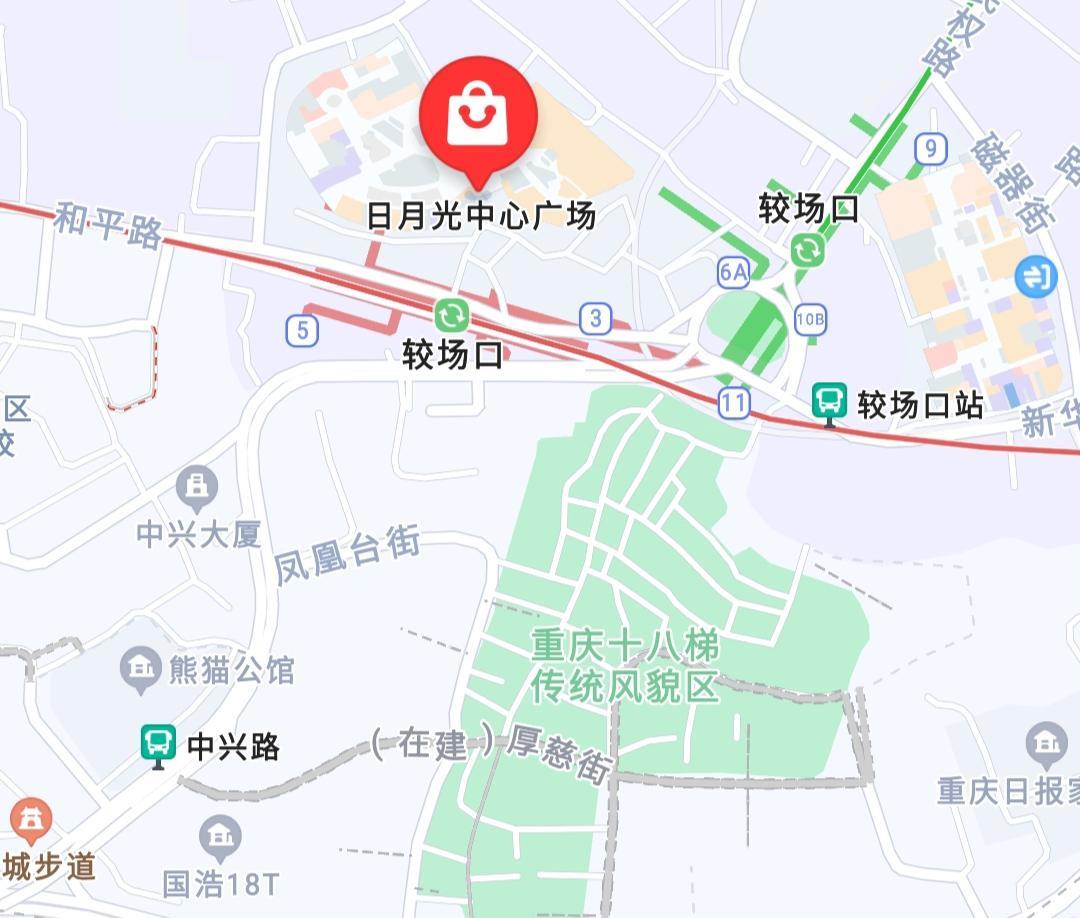Select metro exit 6A marker
The height and width of the screenshot is (918, 1080).
tap(733, 271)
